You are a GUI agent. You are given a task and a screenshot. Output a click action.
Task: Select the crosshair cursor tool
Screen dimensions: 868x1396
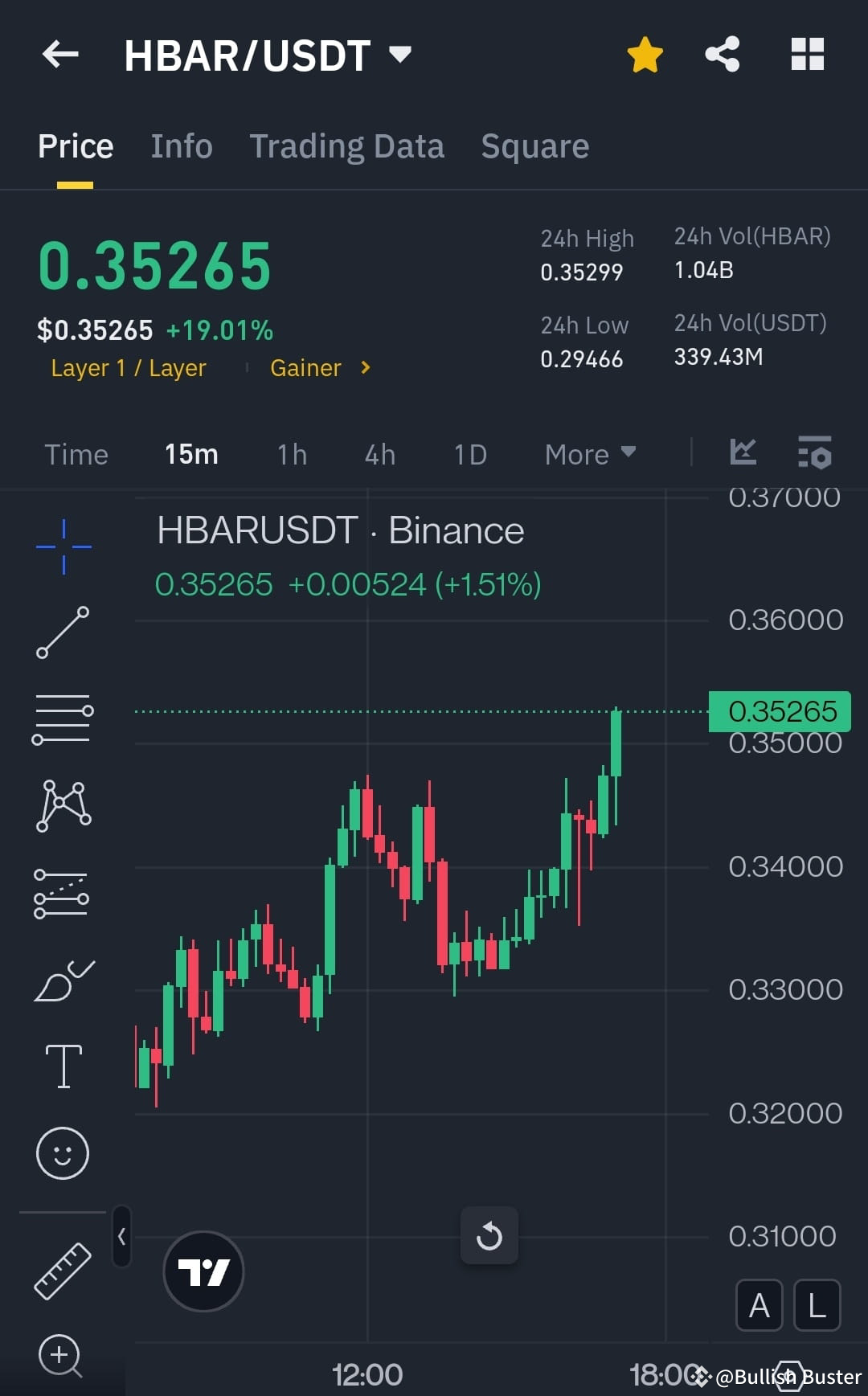click(63, 545)
